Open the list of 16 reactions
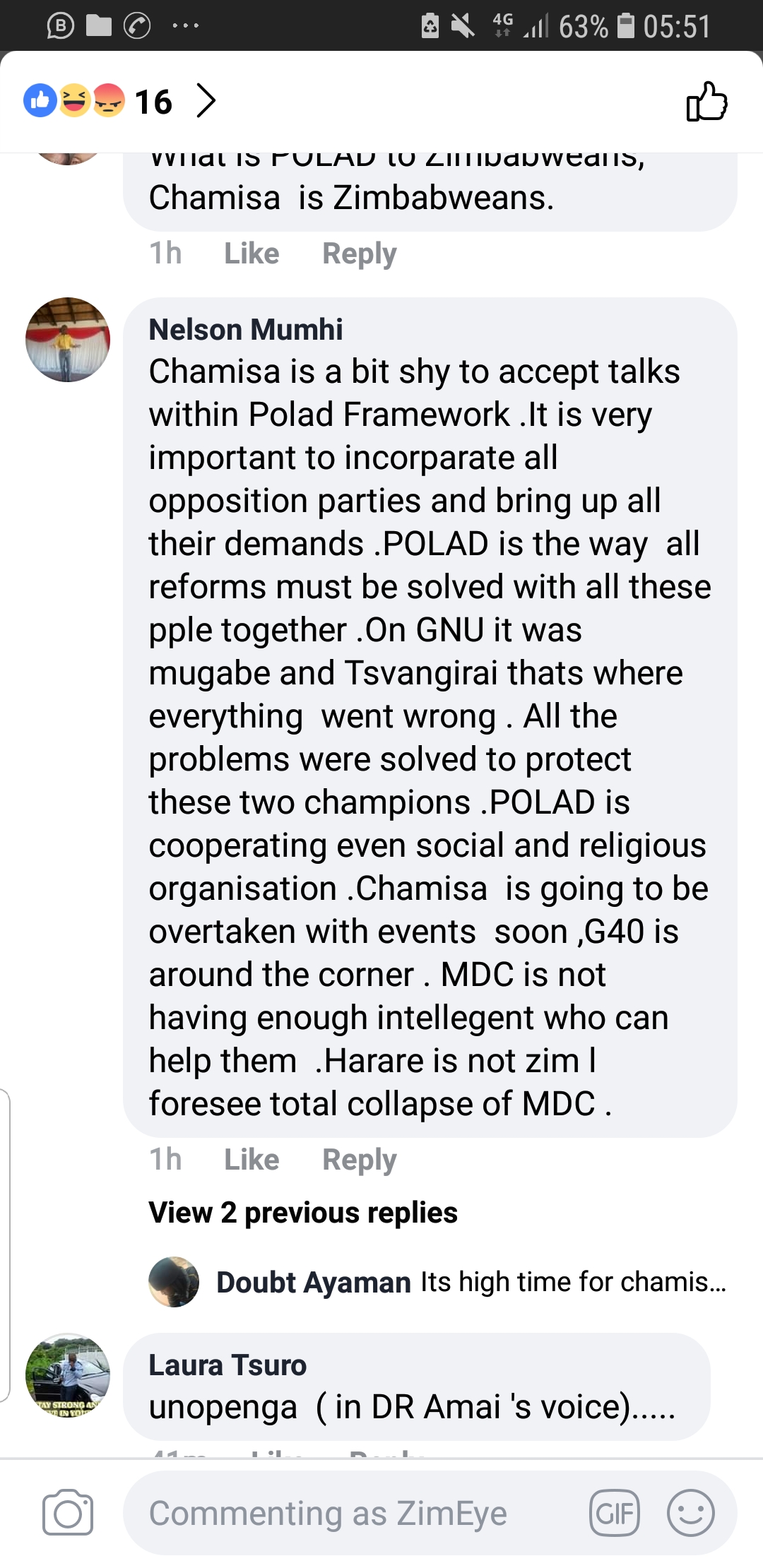Image resolution: width=763 pixels, height=1568 pixels. (x=120, y=101)
